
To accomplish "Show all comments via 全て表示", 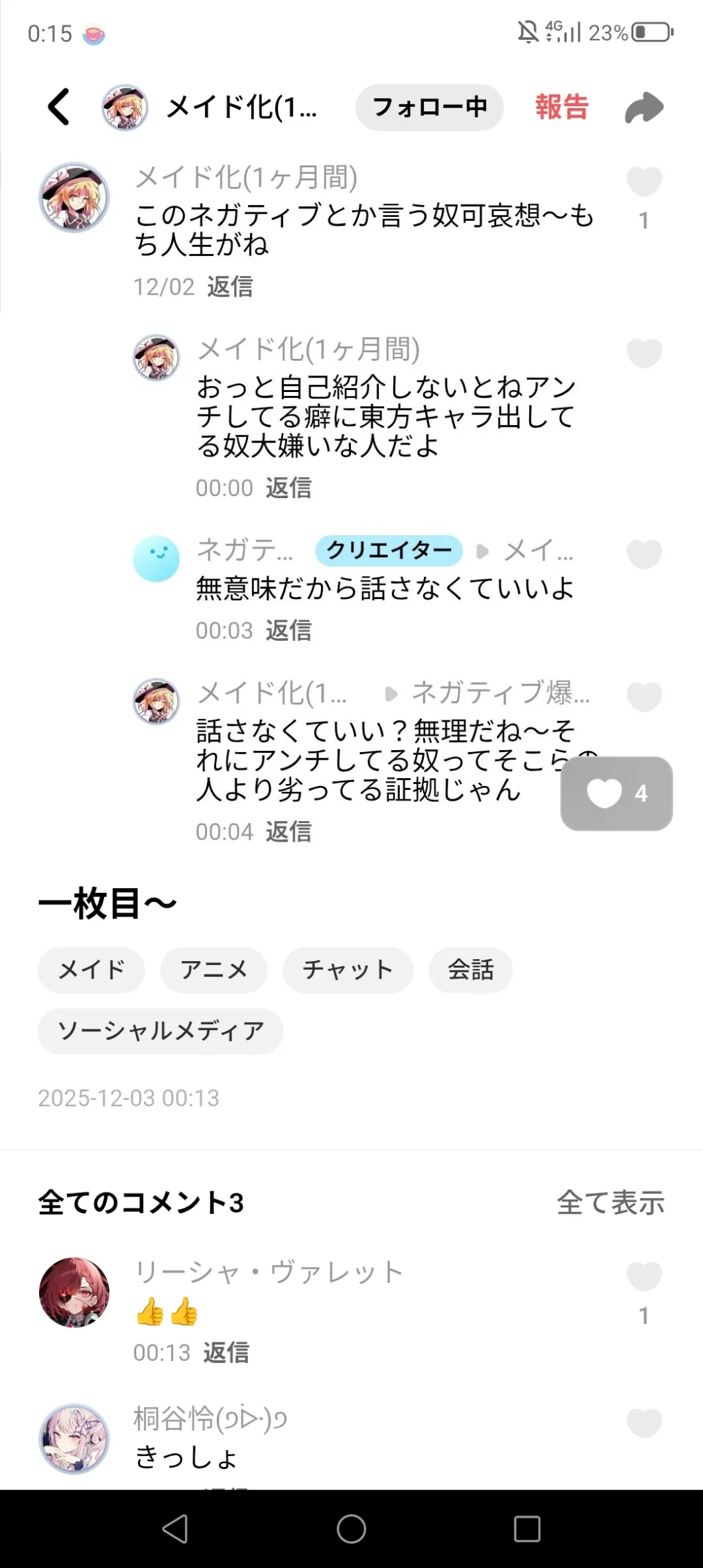I will click(610, 1203).
